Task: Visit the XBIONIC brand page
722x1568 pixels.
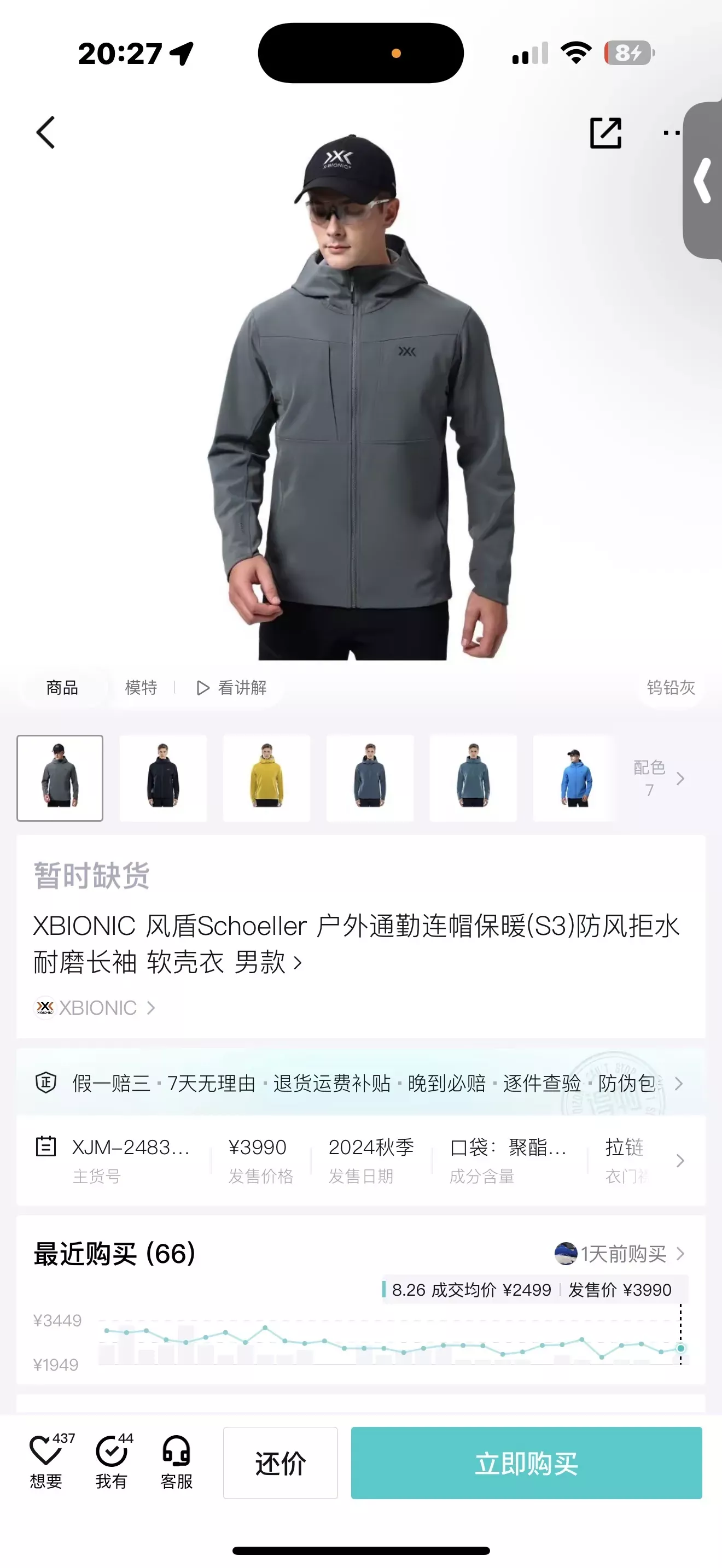Action: pyautogui.click(x=95, y=1008)
